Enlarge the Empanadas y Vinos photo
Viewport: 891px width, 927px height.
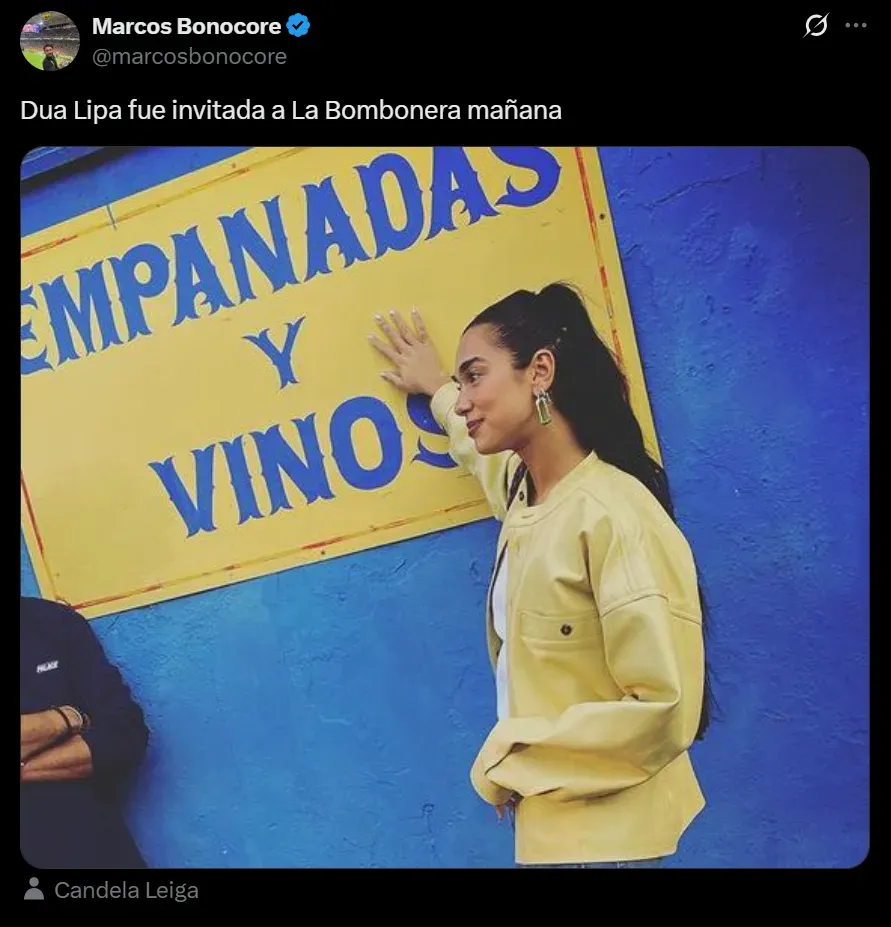pyautogui.click(x=444, y=507)
